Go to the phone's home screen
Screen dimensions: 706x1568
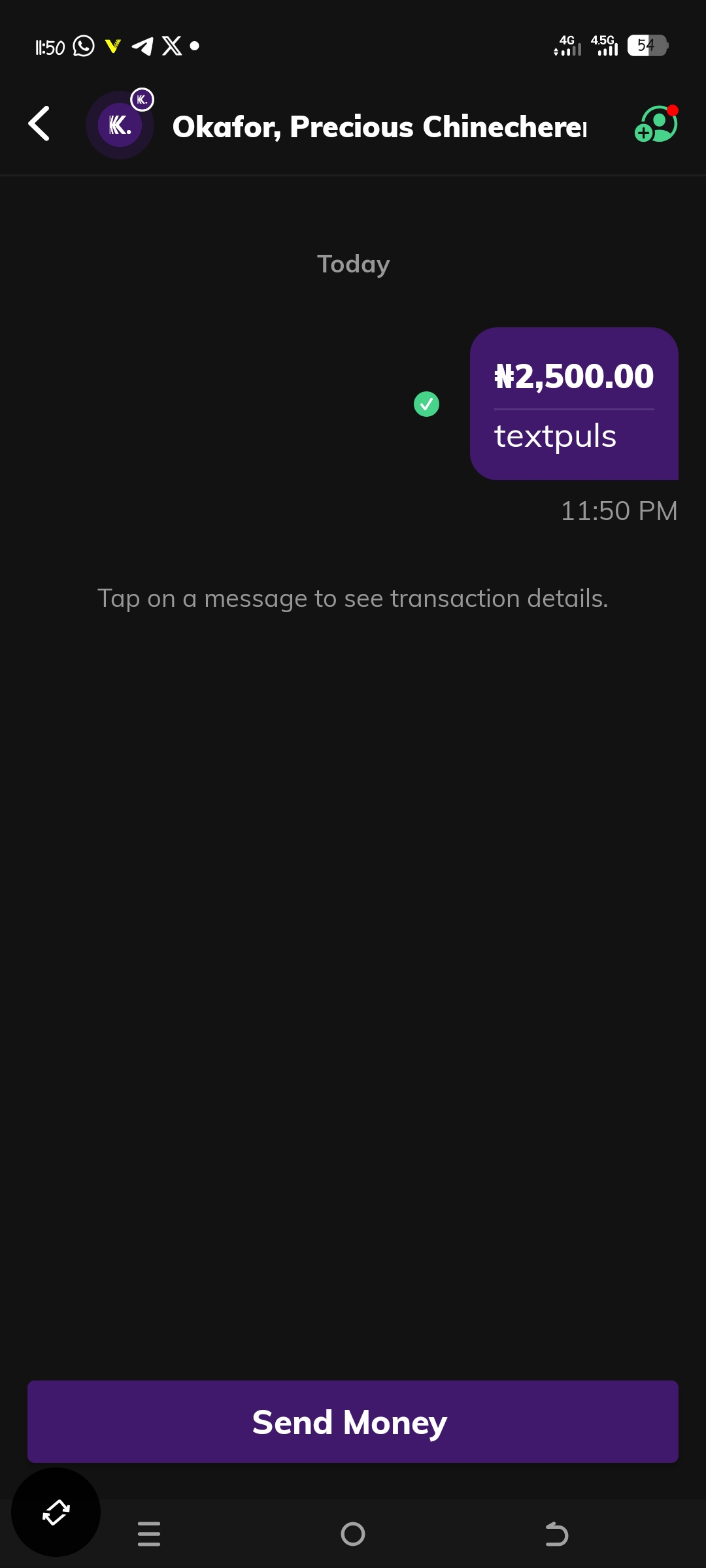click(353, 1533)
